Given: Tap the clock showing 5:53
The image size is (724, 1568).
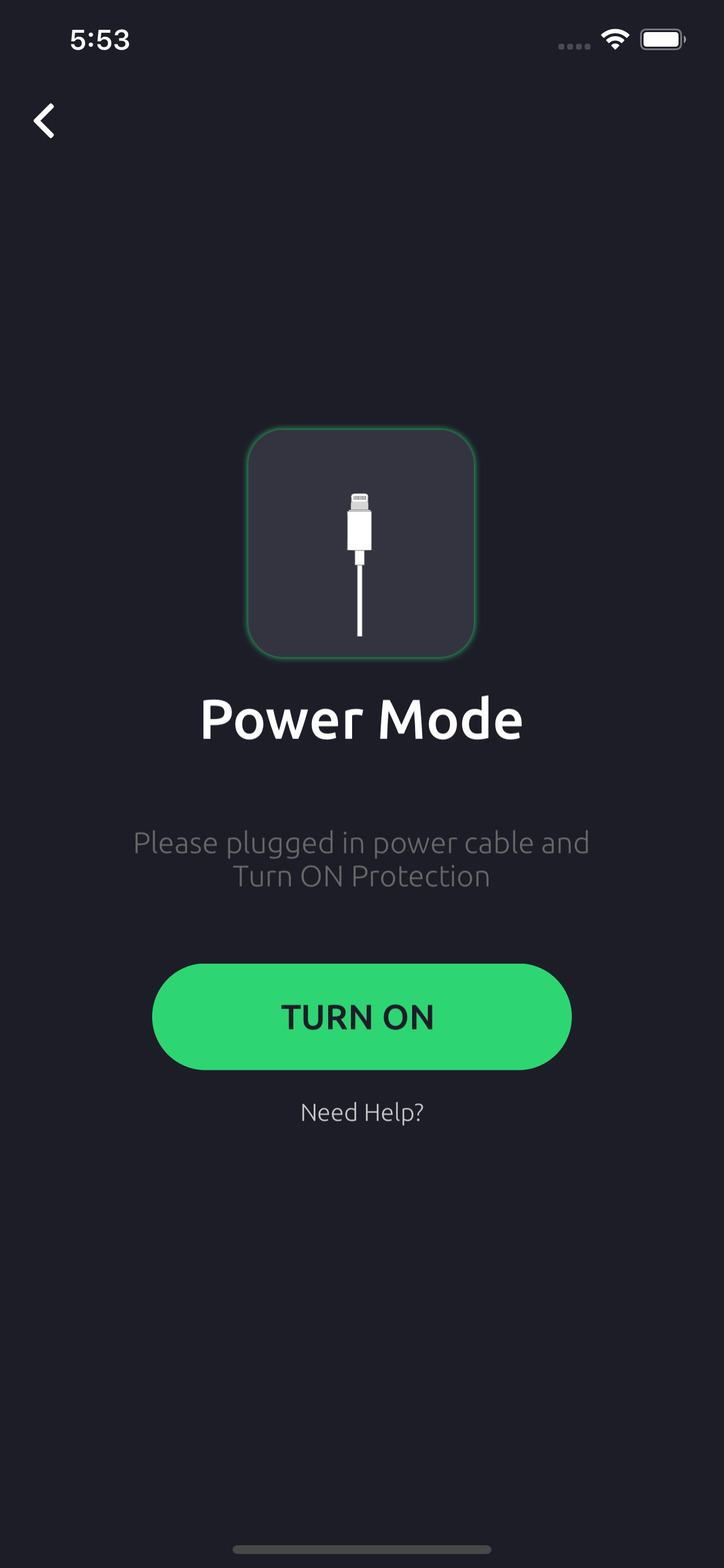Looking at the screenshot, I should click(x=99, y=40).
